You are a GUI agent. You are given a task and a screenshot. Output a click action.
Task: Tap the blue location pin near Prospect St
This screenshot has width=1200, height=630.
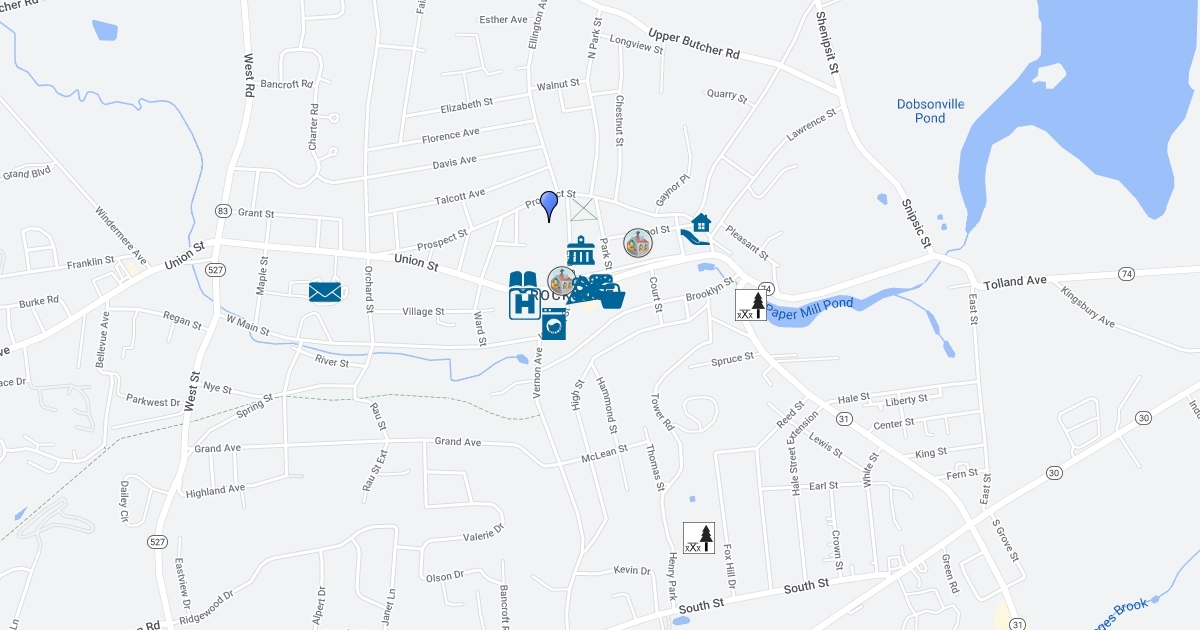point(548,205)
